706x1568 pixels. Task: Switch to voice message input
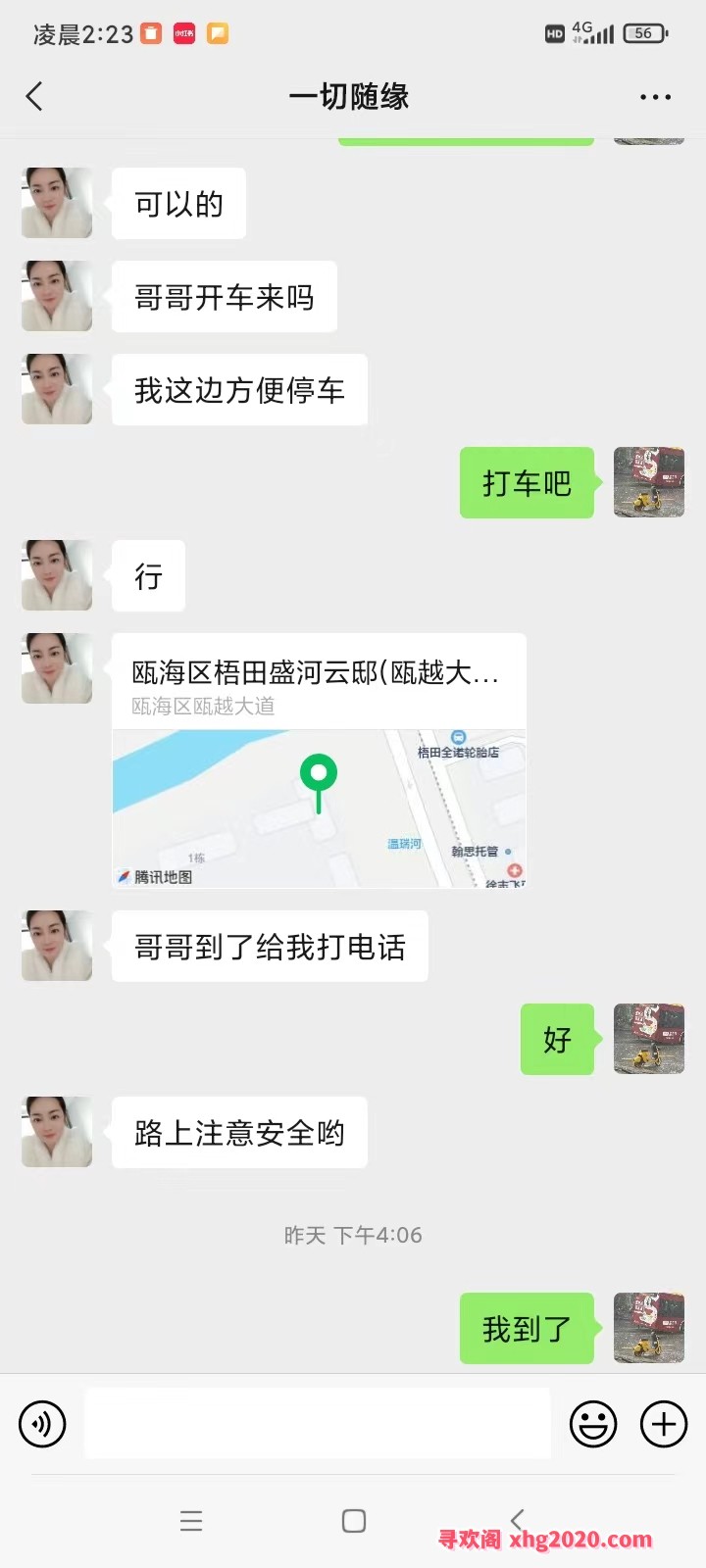(x=42, y=1423)
